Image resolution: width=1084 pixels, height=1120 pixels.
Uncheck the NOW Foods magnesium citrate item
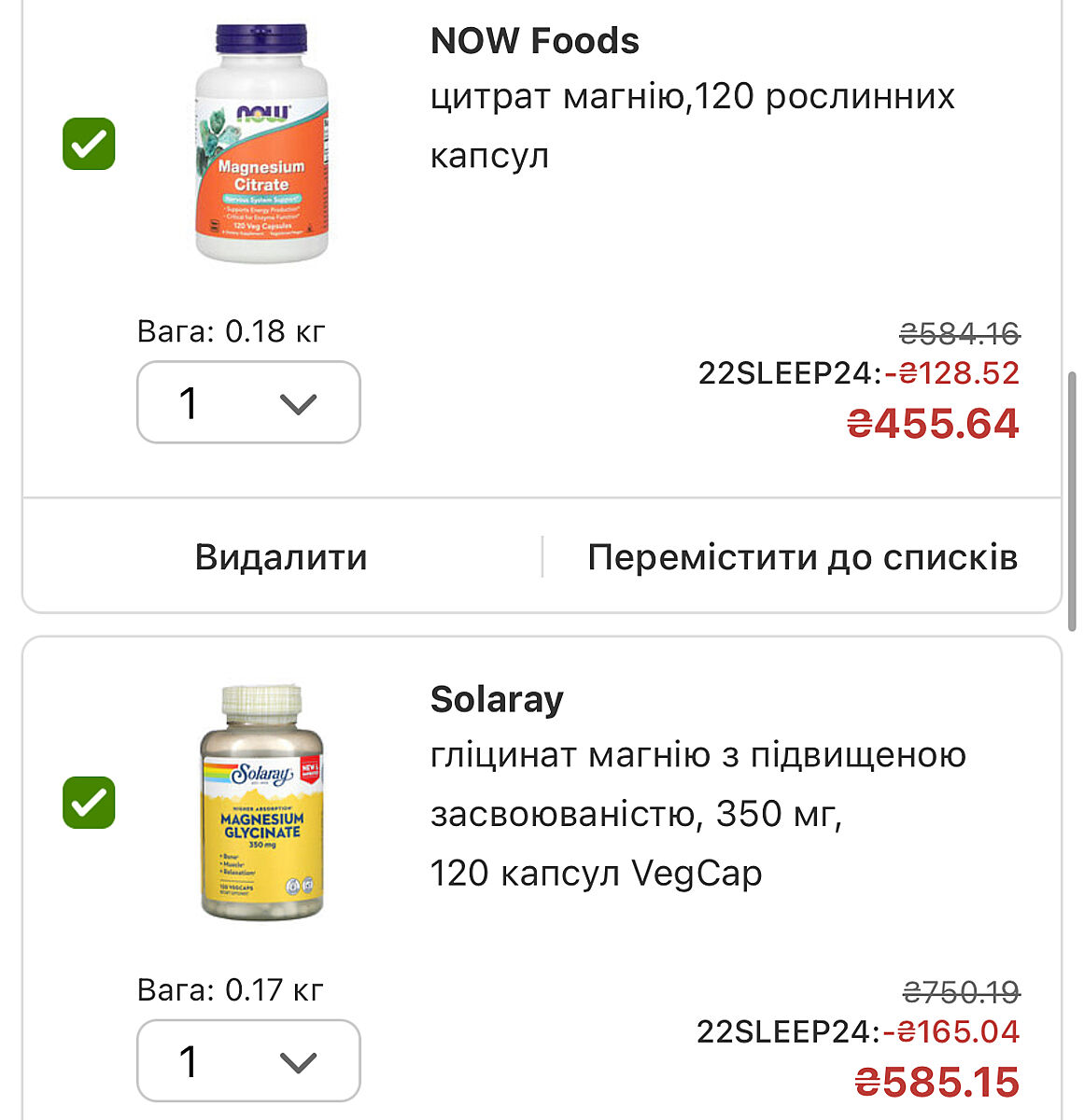(x=89, y=145)
